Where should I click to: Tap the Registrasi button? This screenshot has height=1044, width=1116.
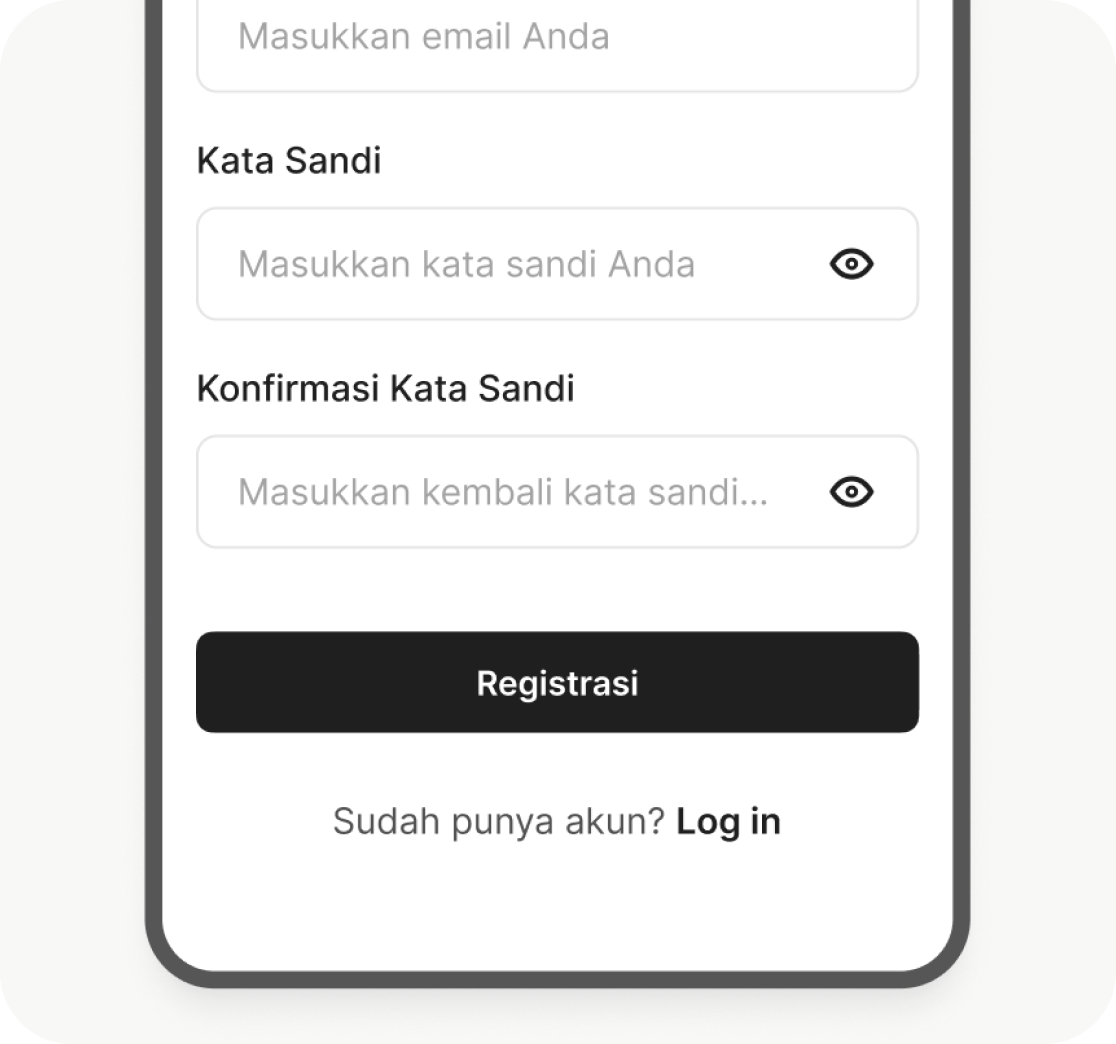(x=557, y=682)
